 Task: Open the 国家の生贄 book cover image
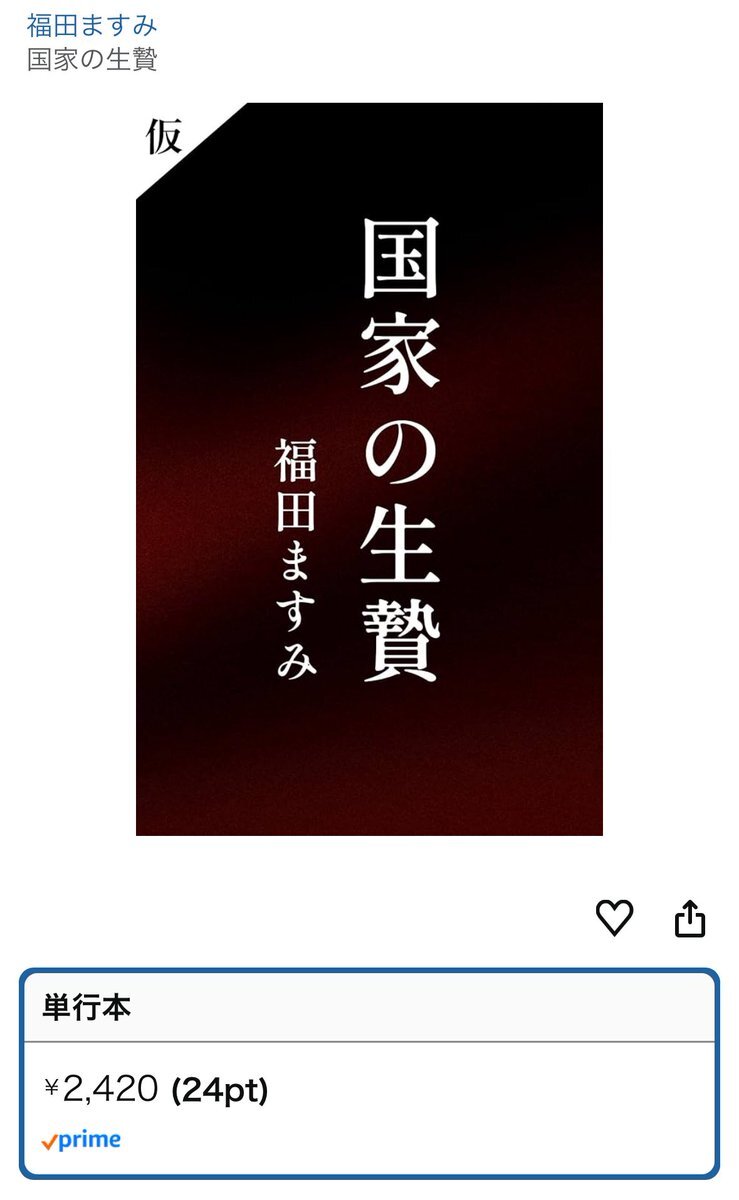click(369, 469)
